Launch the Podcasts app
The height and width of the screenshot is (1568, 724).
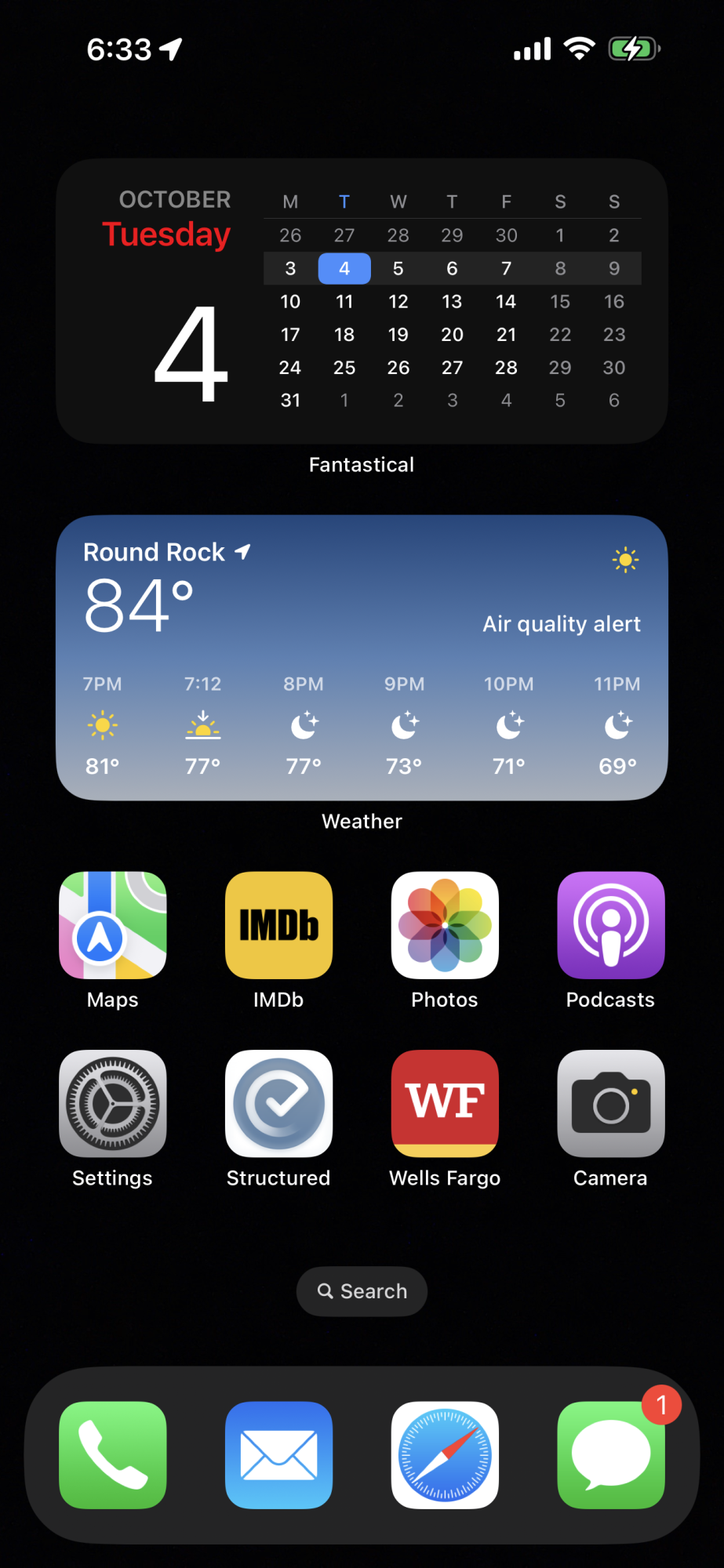pyautogui.click(x=610, y=925)
